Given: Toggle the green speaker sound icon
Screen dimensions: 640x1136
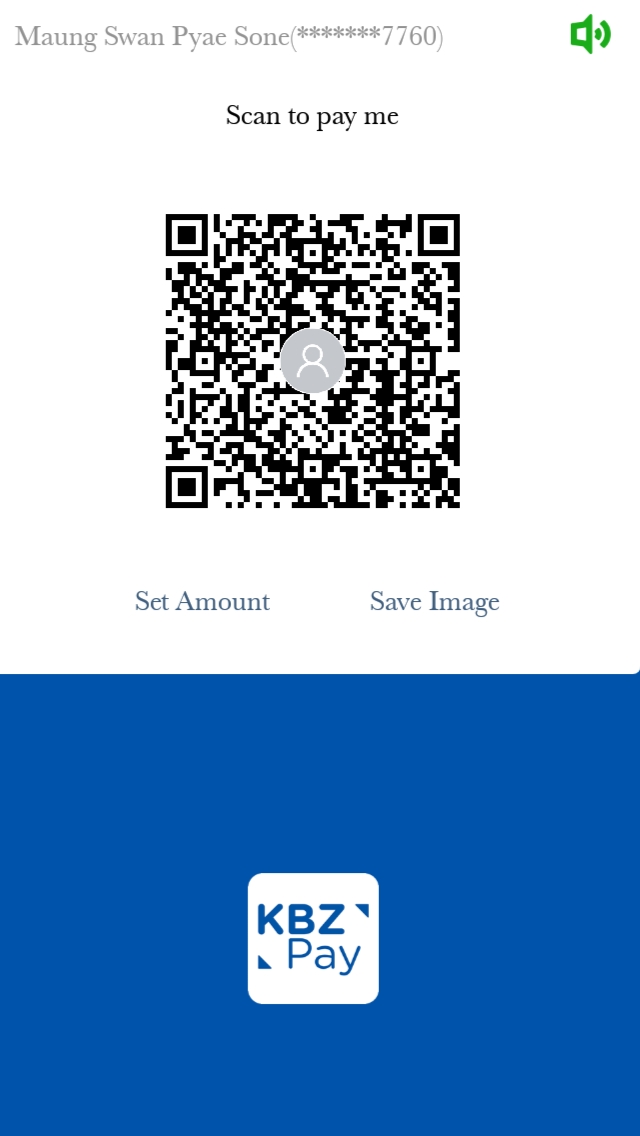Looking at the screenshot, I should pos(590,35).
